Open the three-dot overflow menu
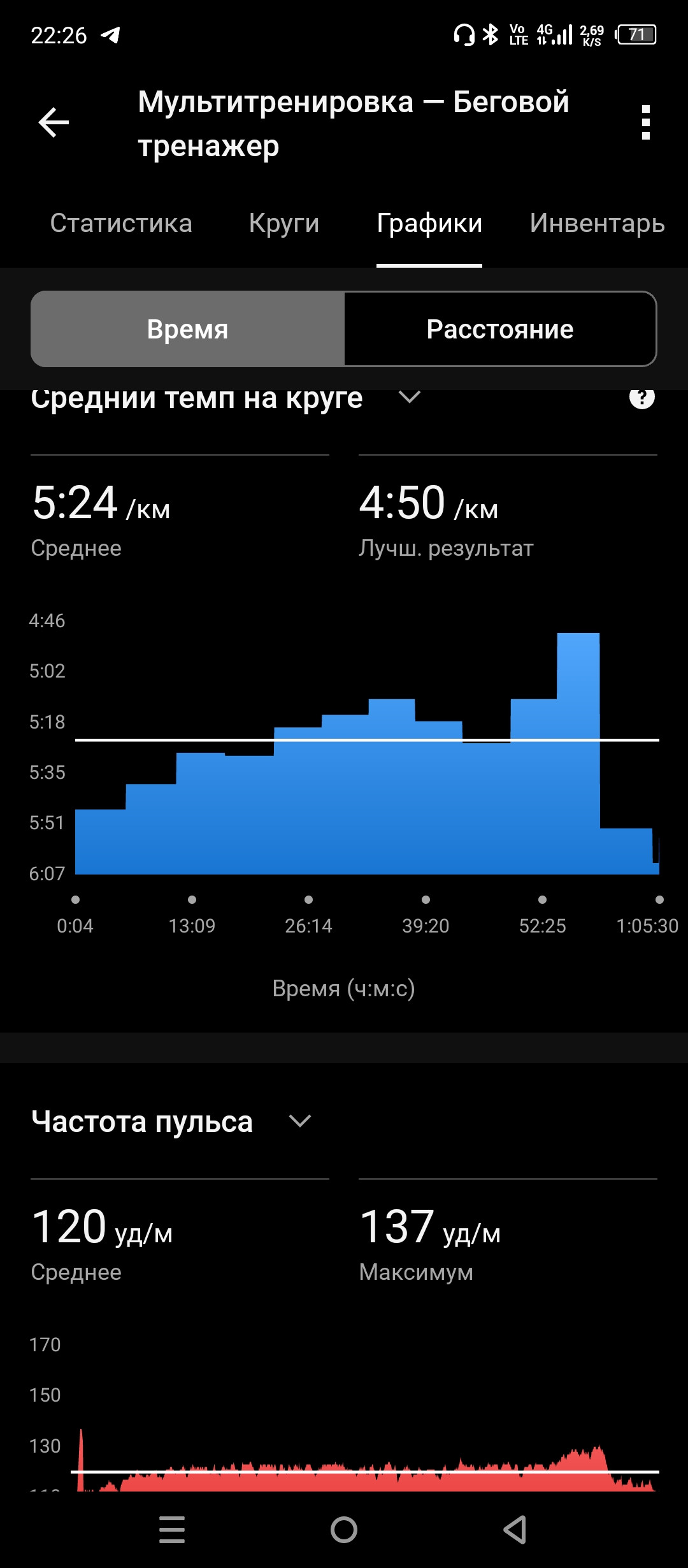 tap(645, 122)
